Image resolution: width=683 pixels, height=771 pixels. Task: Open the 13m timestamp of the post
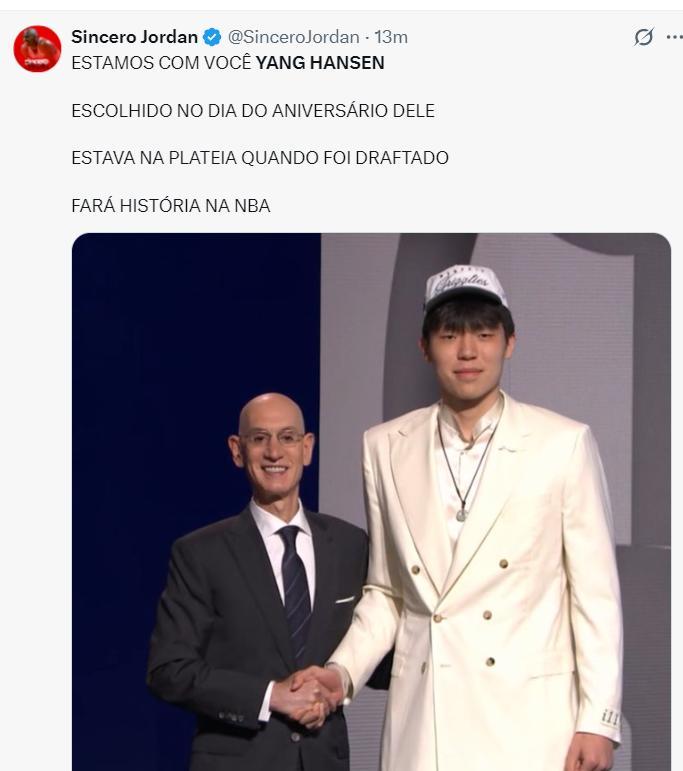pos(391,37)
